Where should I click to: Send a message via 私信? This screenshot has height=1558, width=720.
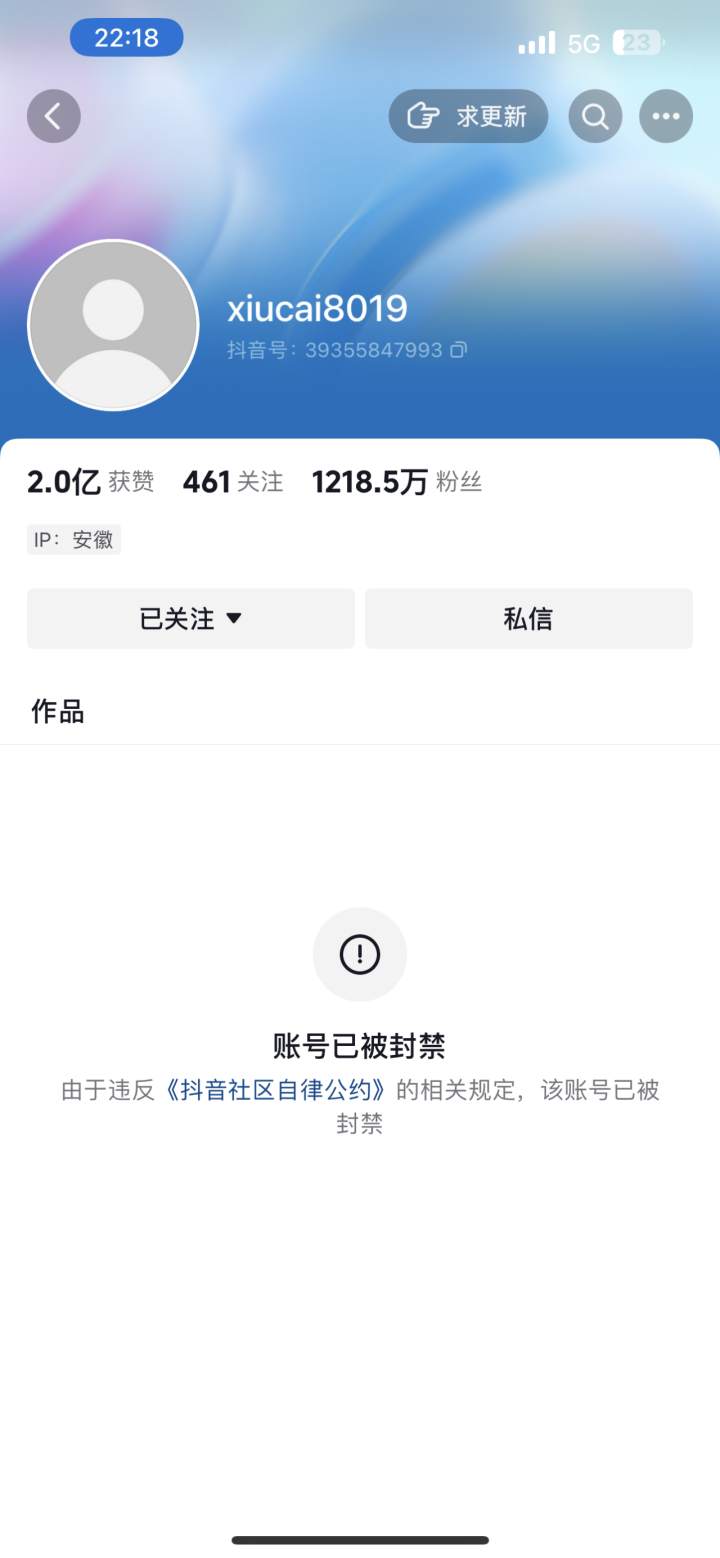tap(529, 618)
